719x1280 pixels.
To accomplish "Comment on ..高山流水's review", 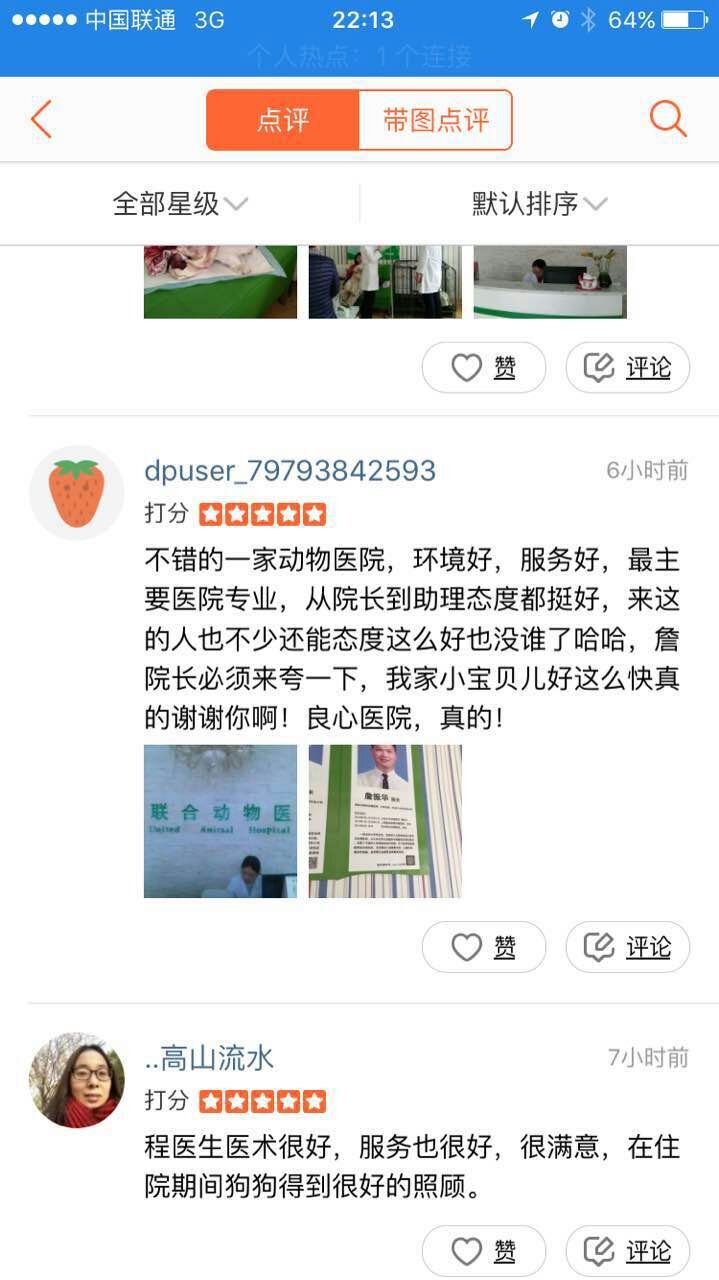I will click(628, 1251).
